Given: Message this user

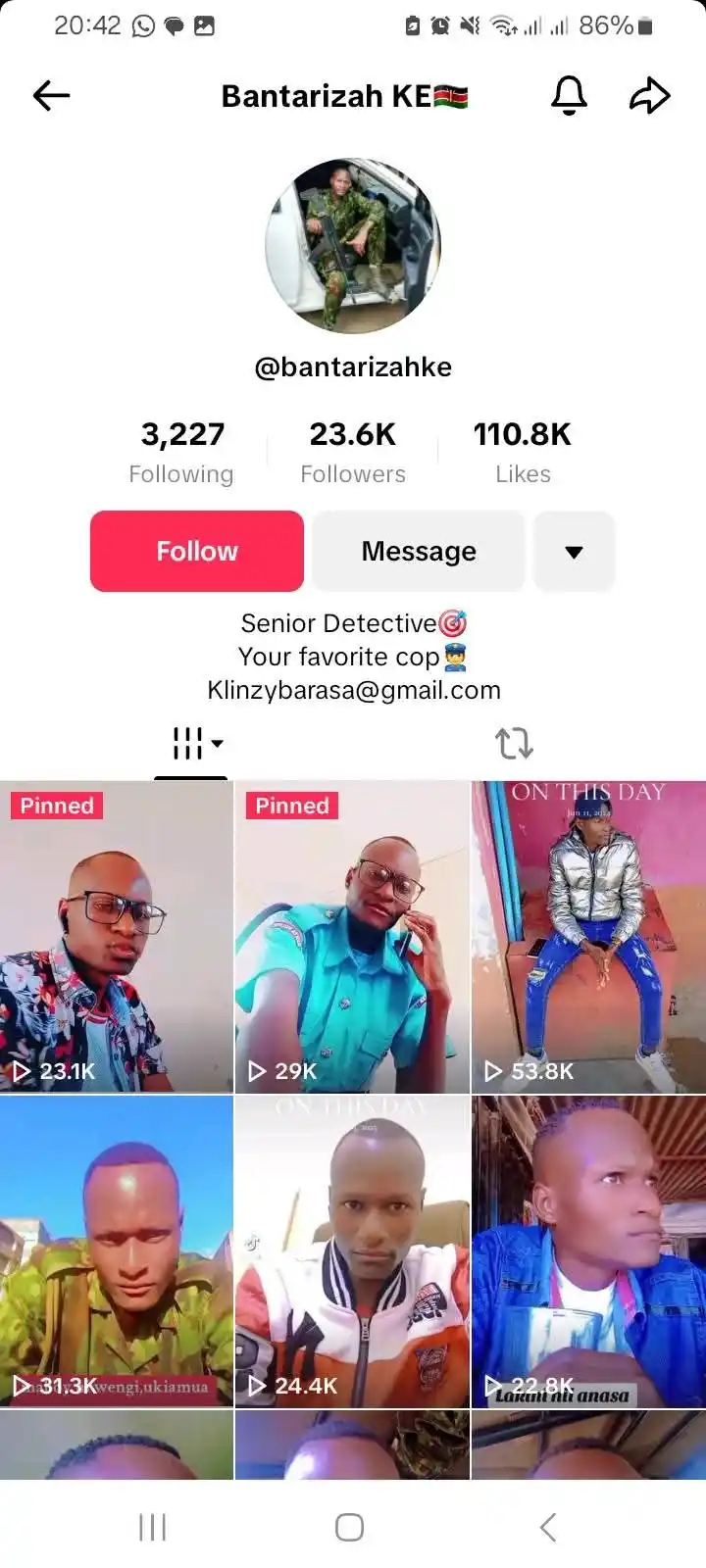Looking at the screenshot, I should (x=419, y=551).
